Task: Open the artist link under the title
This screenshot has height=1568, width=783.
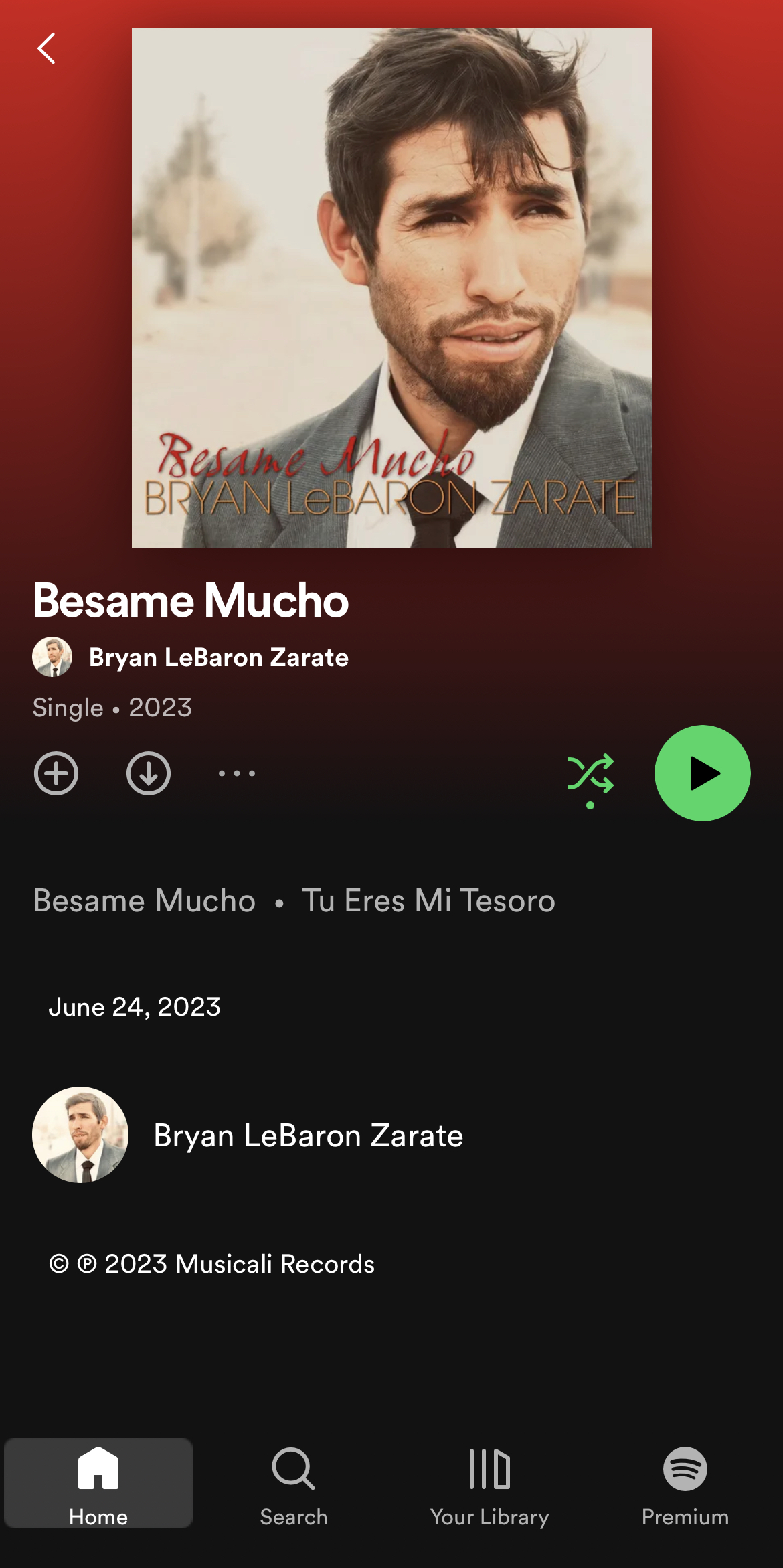Action: (x=218, y=657)
